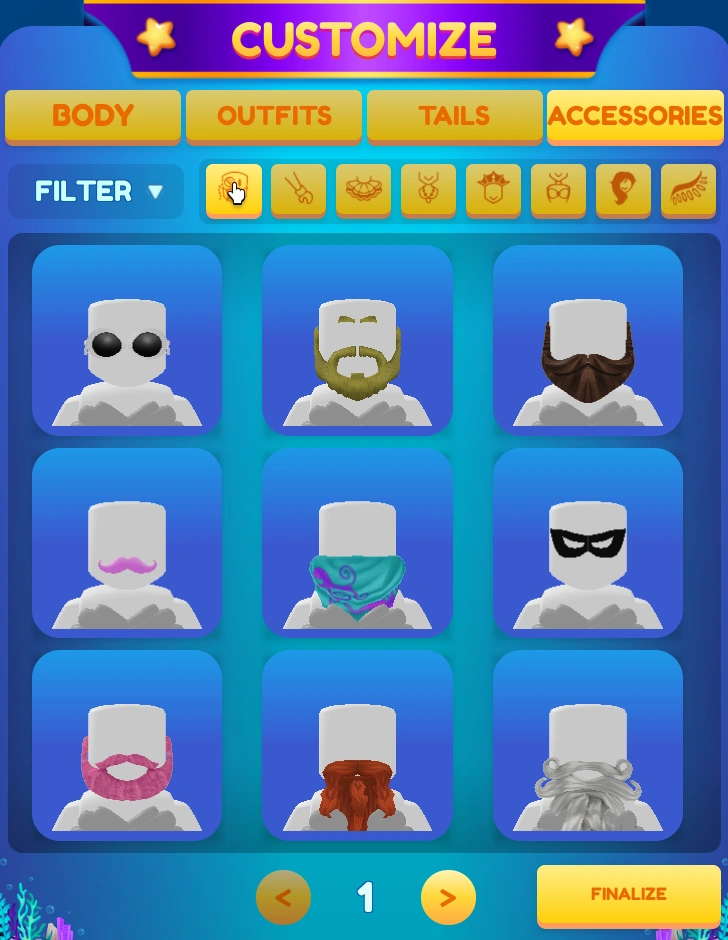Screen dimensions: 728x940
Task: Go to the next page arrow
Action: (448, 897)
